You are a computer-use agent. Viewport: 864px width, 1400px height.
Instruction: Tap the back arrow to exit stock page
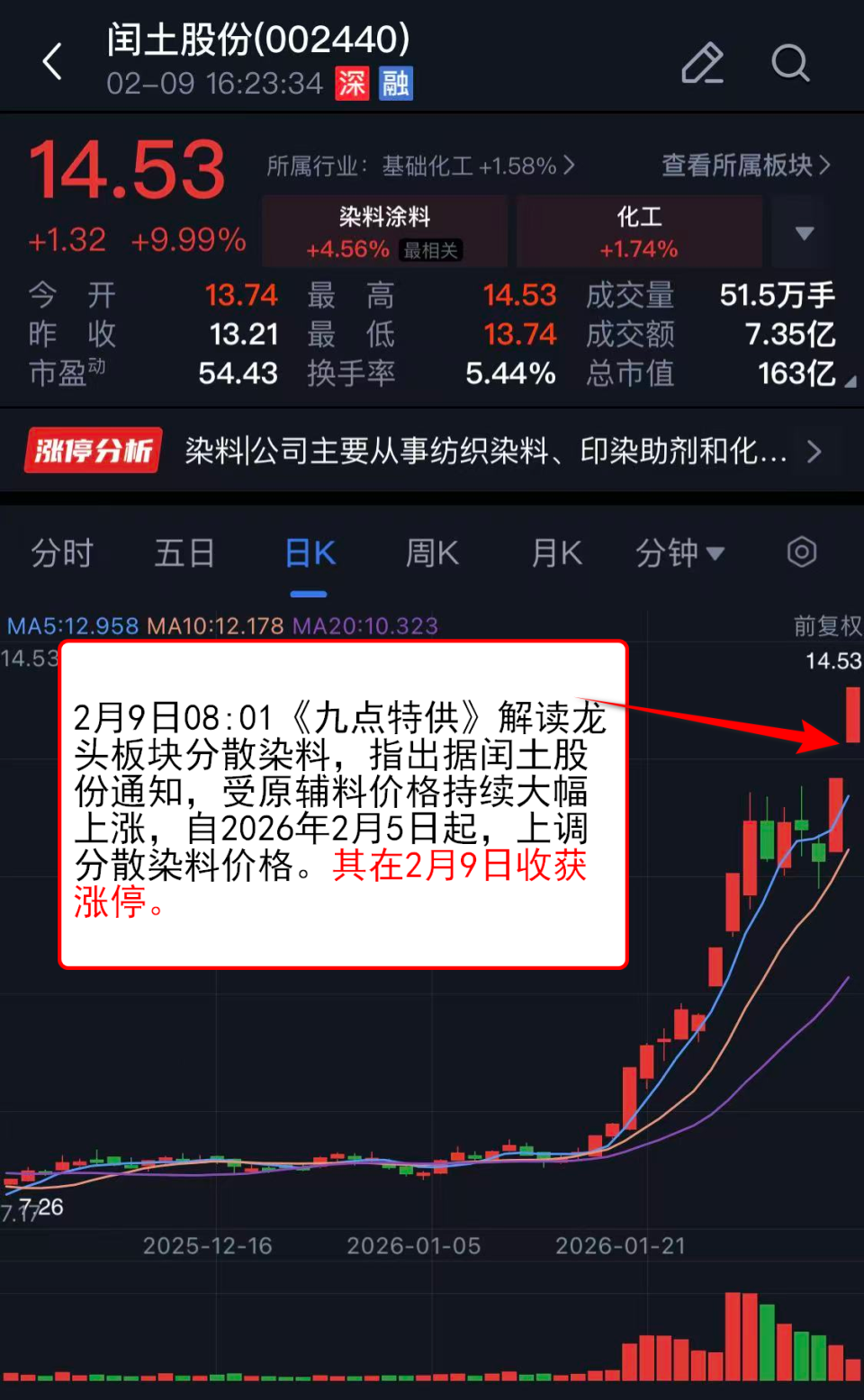(x=52, y=61)
